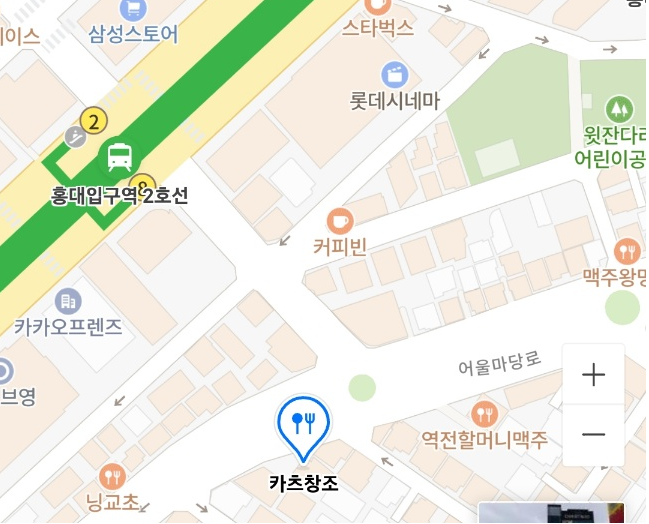Select the 홍대입구역 2호선 station icon
The height and width of the screenshot is (524, 649).
pyautogui.click(x=119, y=157)
